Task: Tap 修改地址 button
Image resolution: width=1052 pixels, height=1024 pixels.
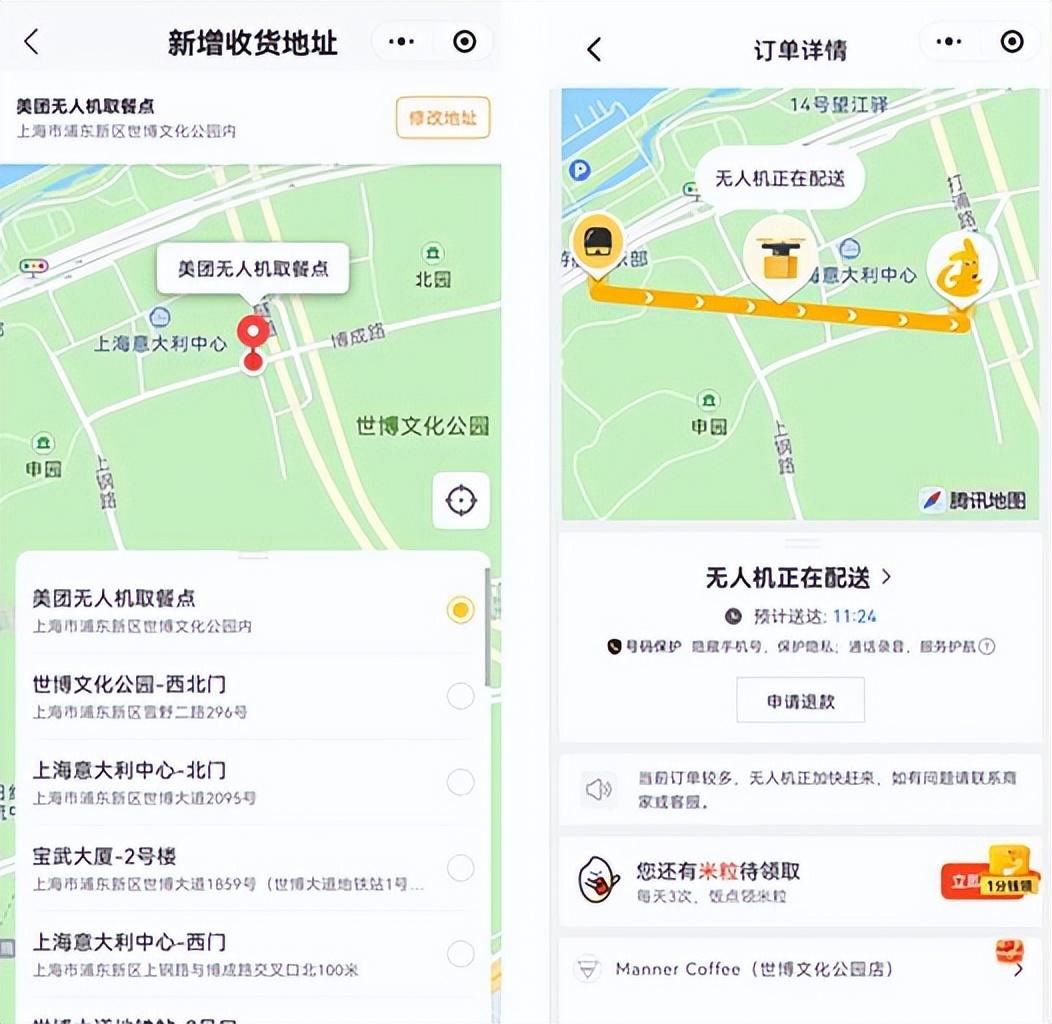Action: pos(443,118)
